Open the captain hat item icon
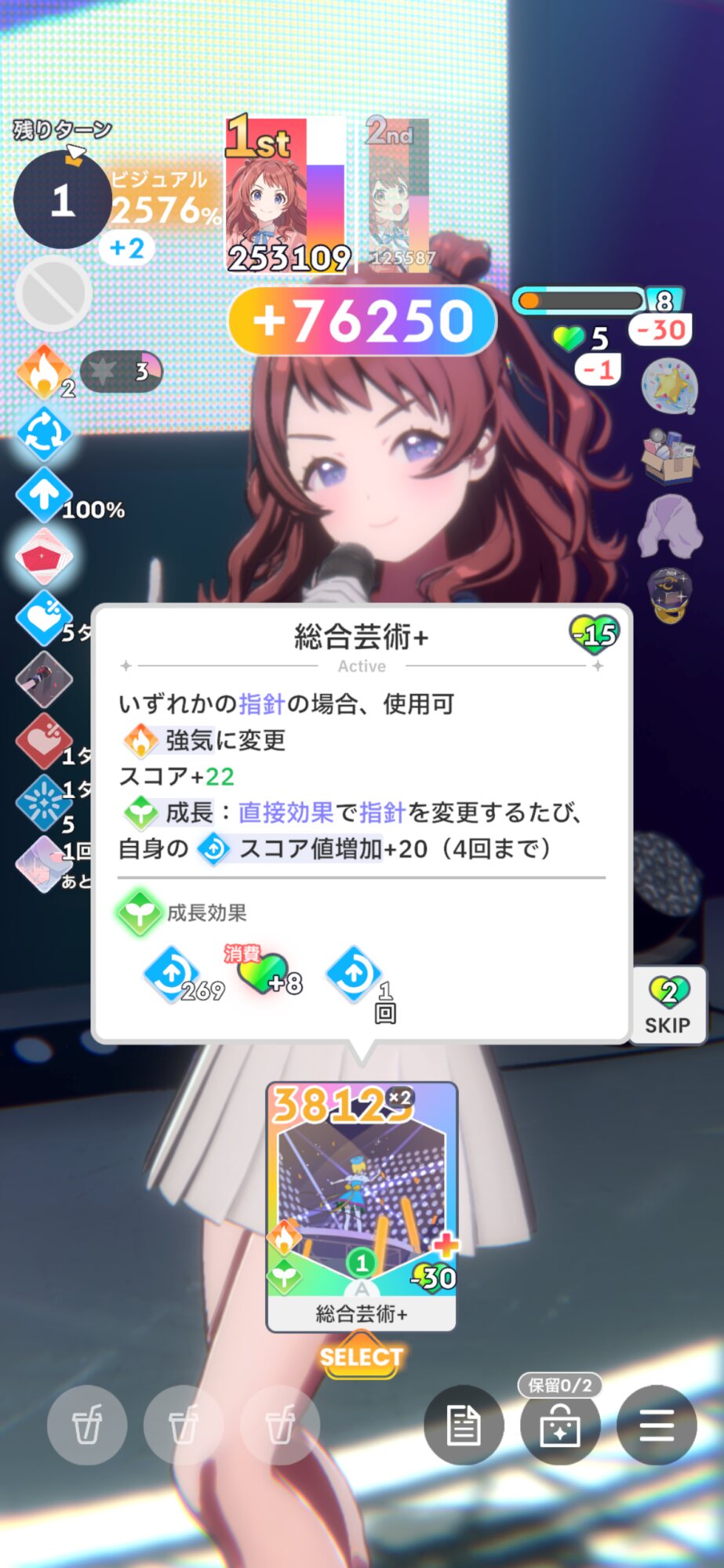 point(669,594)
